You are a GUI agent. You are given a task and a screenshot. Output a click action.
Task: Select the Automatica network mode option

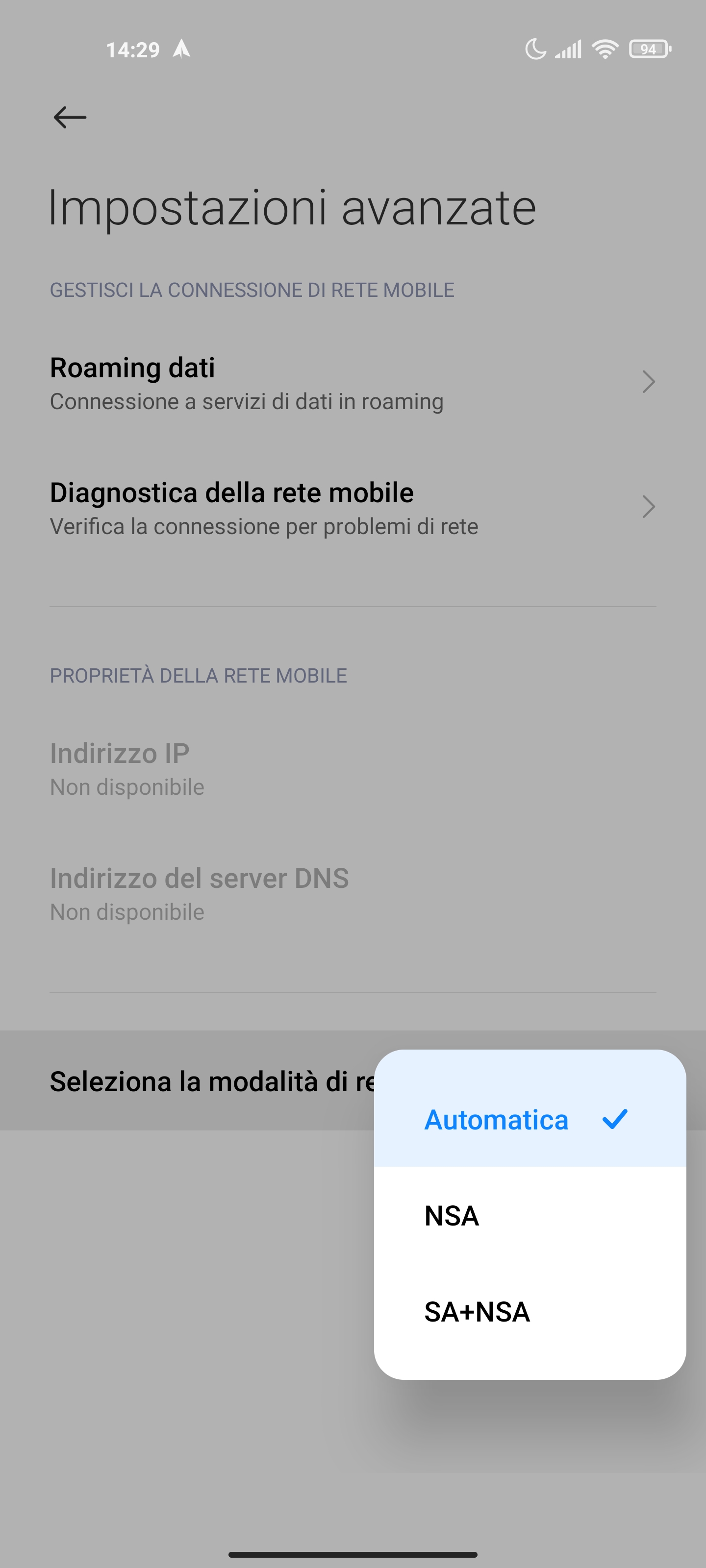(529, 1119)
